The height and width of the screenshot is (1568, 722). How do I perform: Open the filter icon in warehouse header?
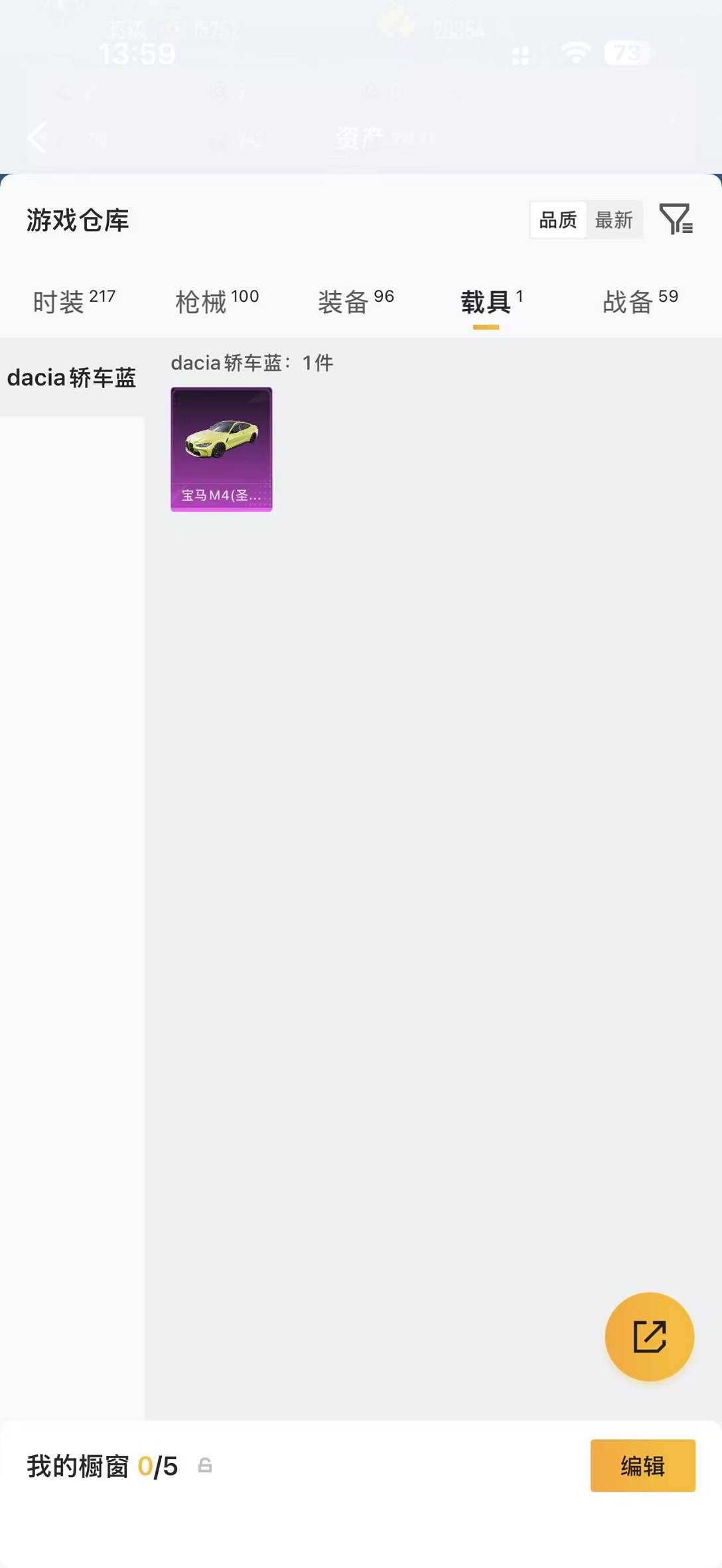pos(676,220)
